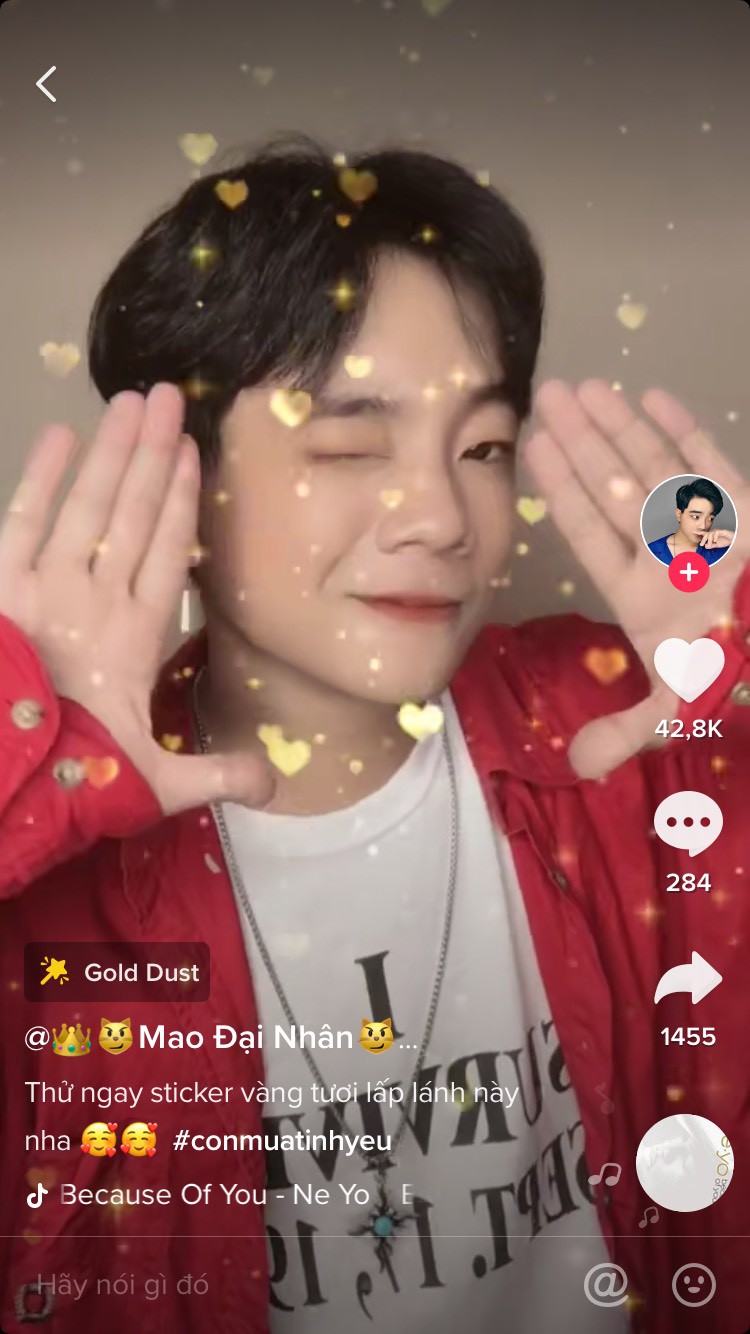Image resolution: width=750 pixels, height=1334 pixels.
Task: Open the comments bubble
Action: point(688,824)
